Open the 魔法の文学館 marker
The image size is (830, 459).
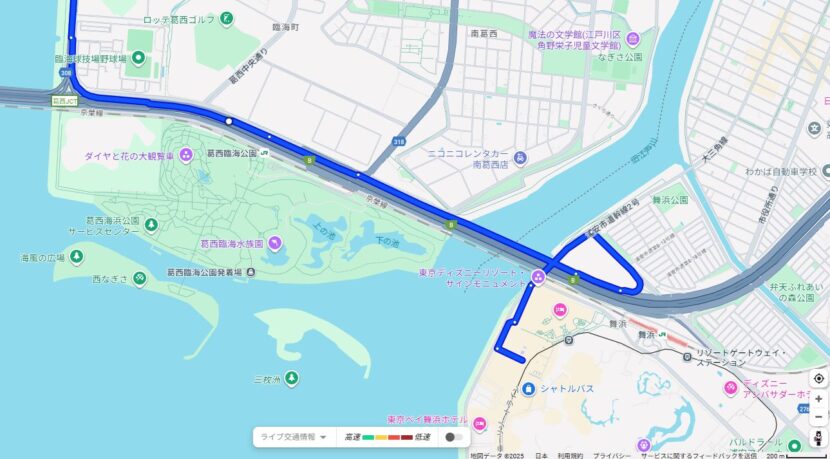coord(632,41)
